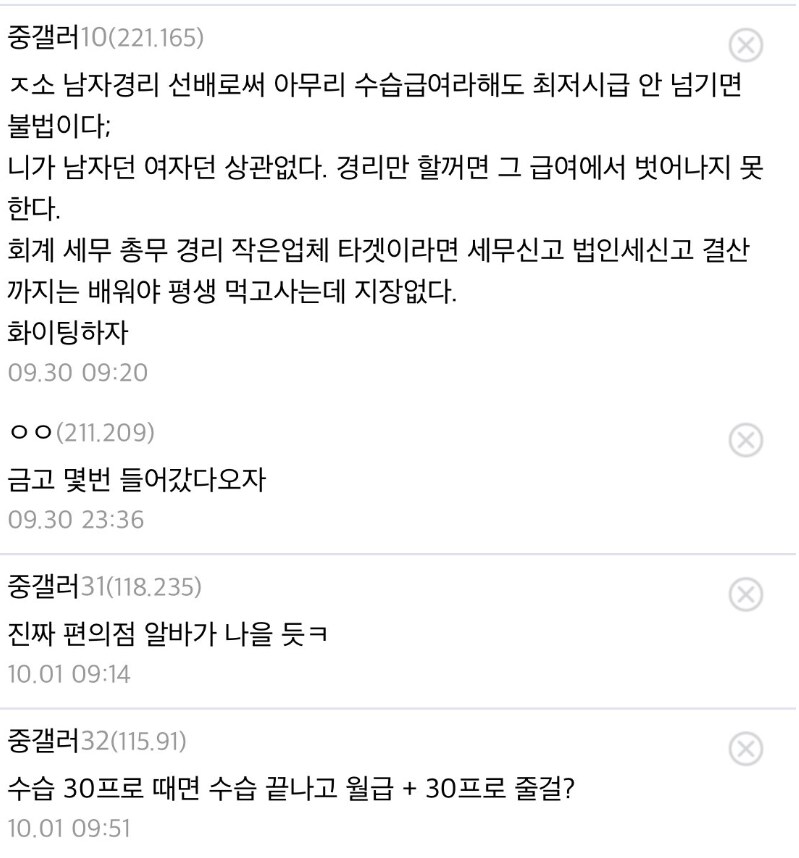799x858 pixels.
Task: Delete 중갤러32's comment about 수습 30프로
Action: 745,748
